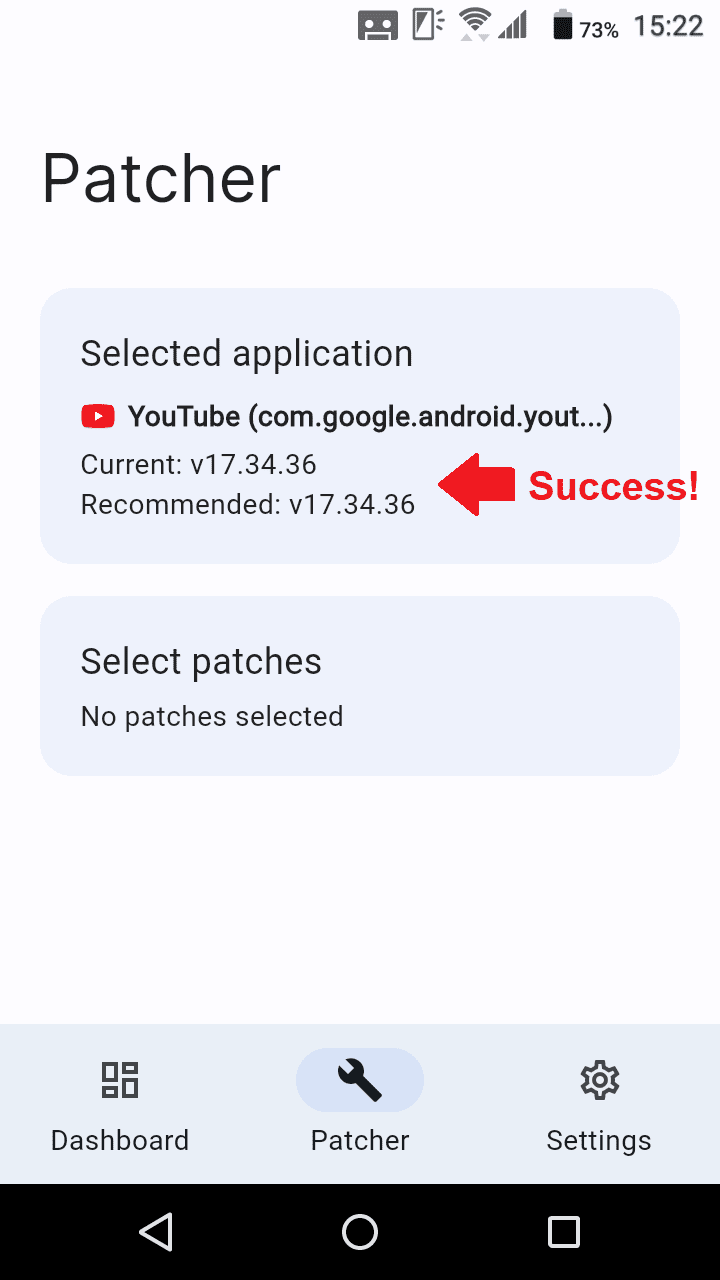Tap Current version v17.34.36 line
This screenshot has height=1280, width=720.
click(198, 464)
